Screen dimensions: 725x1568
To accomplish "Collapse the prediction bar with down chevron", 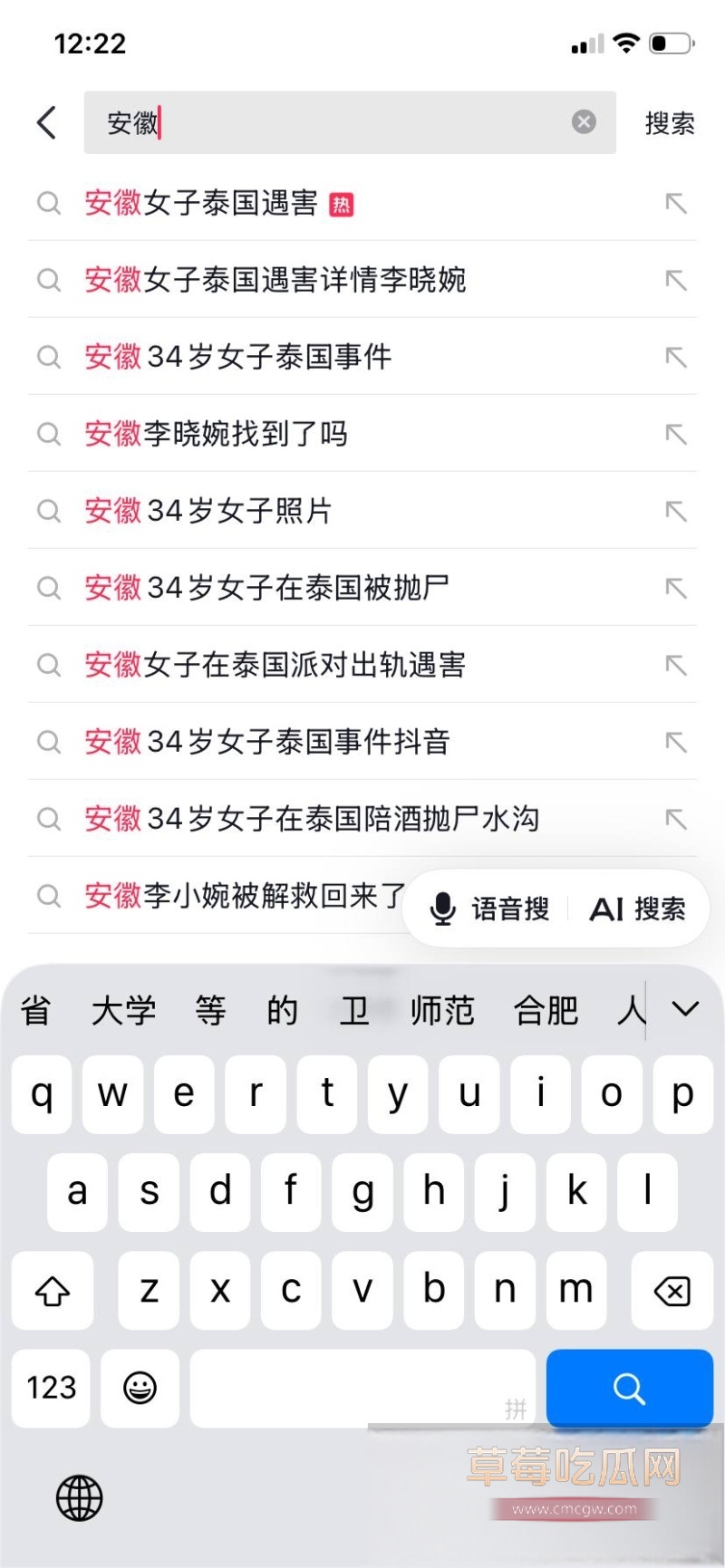I will coord(685,1008).
